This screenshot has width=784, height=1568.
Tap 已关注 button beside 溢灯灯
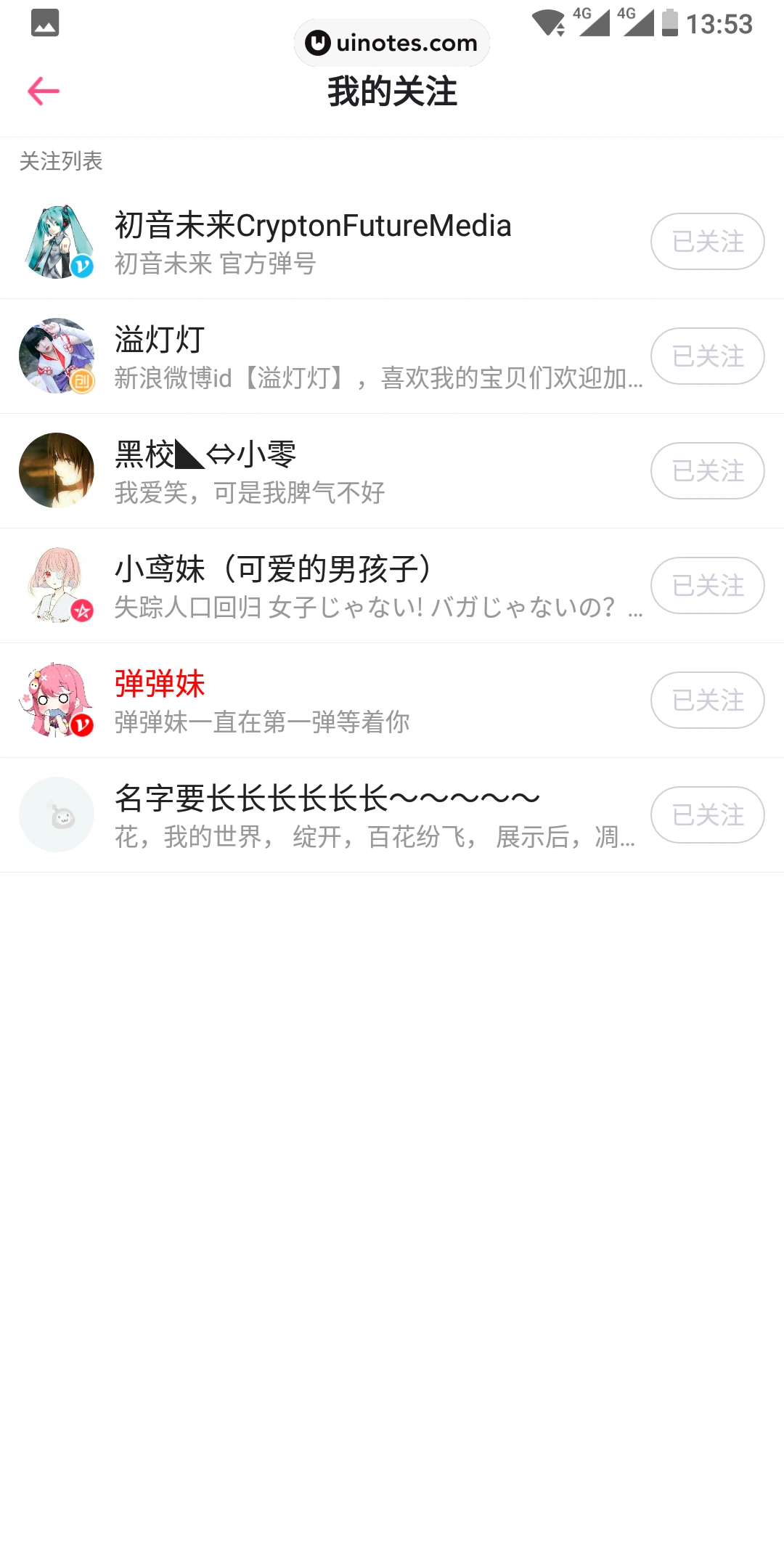[x=707, y=356]
